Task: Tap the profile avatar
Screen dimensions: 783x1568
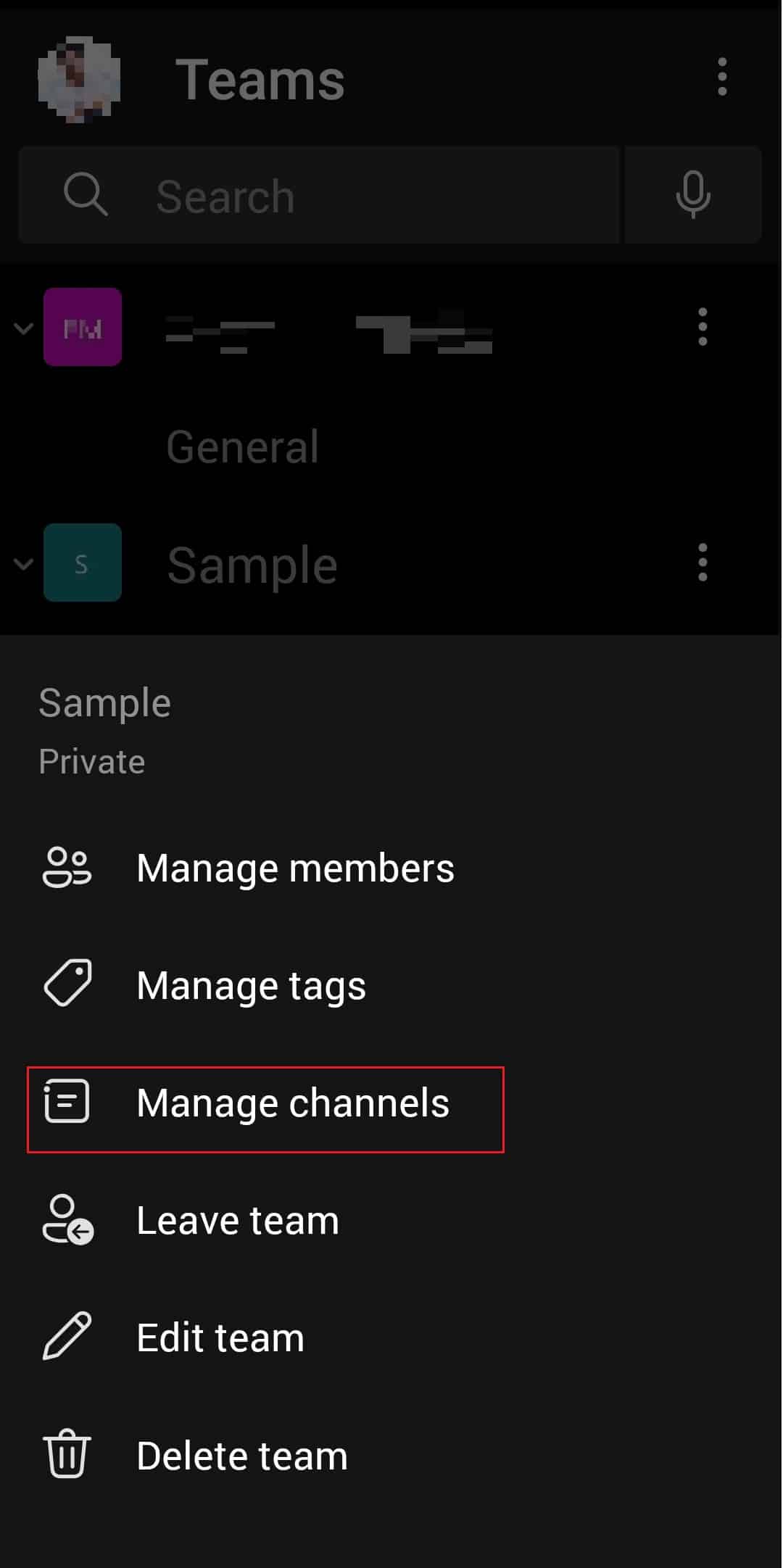Action: [x=79, y=78]
